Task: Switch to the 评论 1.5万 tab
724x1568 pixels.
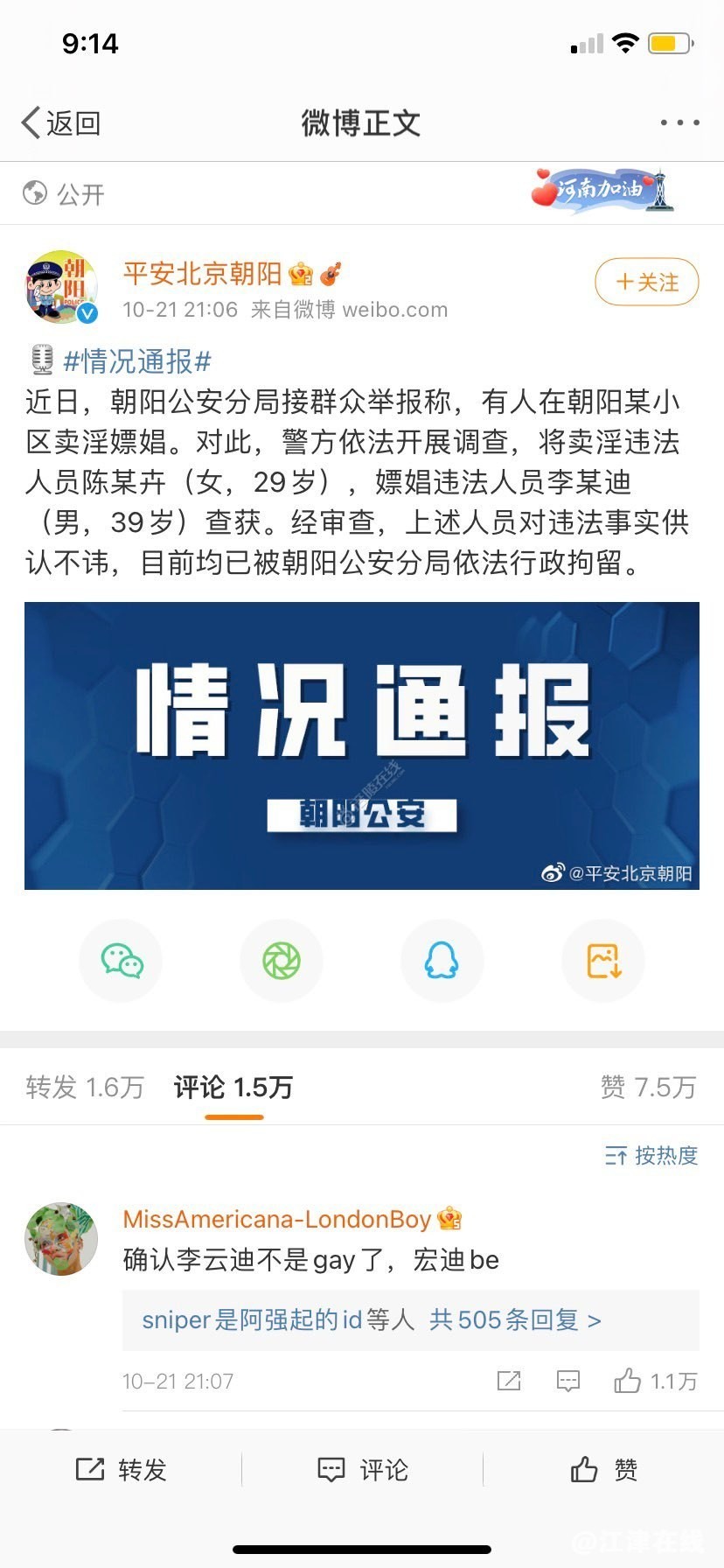Action: click(x=233, y=1087)
